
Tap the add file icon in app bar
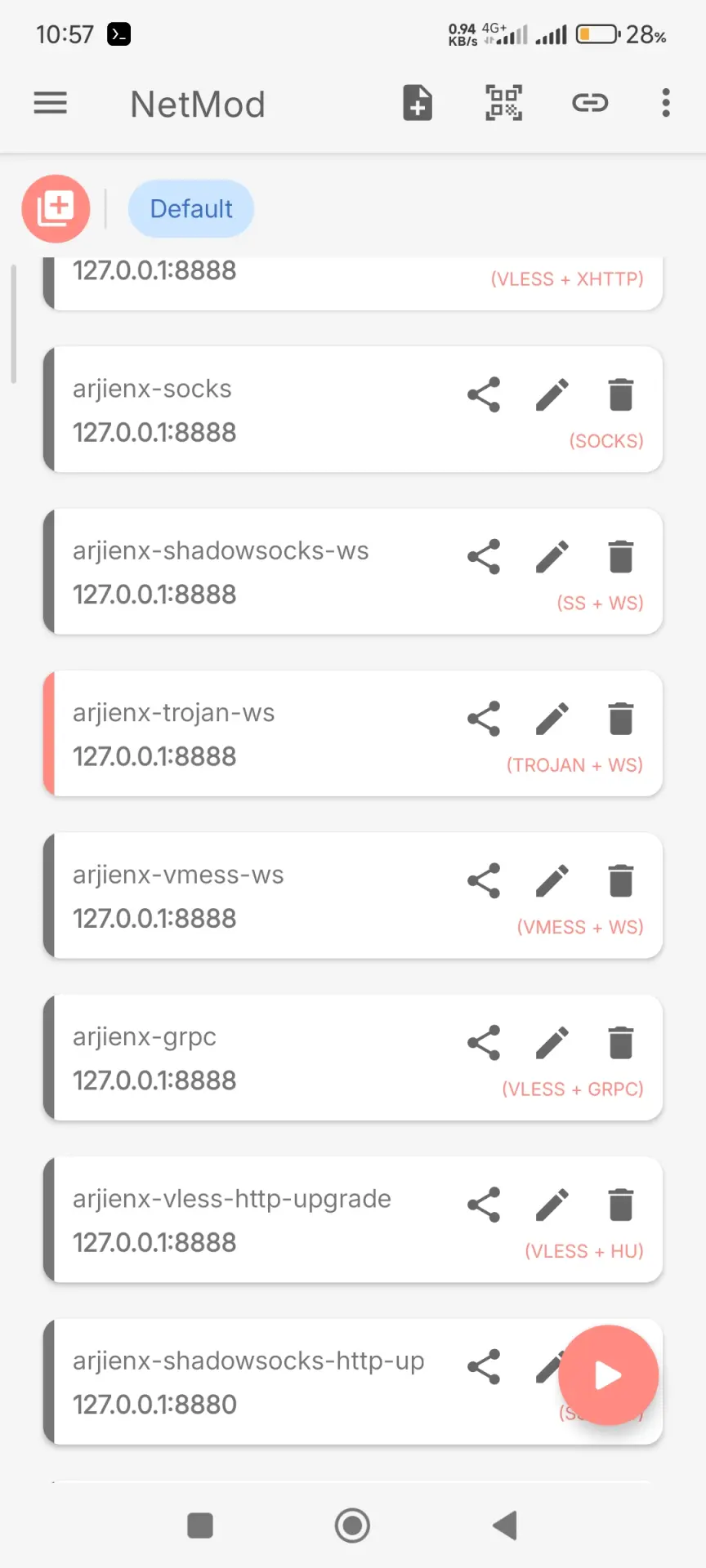[x=418, y=103]
